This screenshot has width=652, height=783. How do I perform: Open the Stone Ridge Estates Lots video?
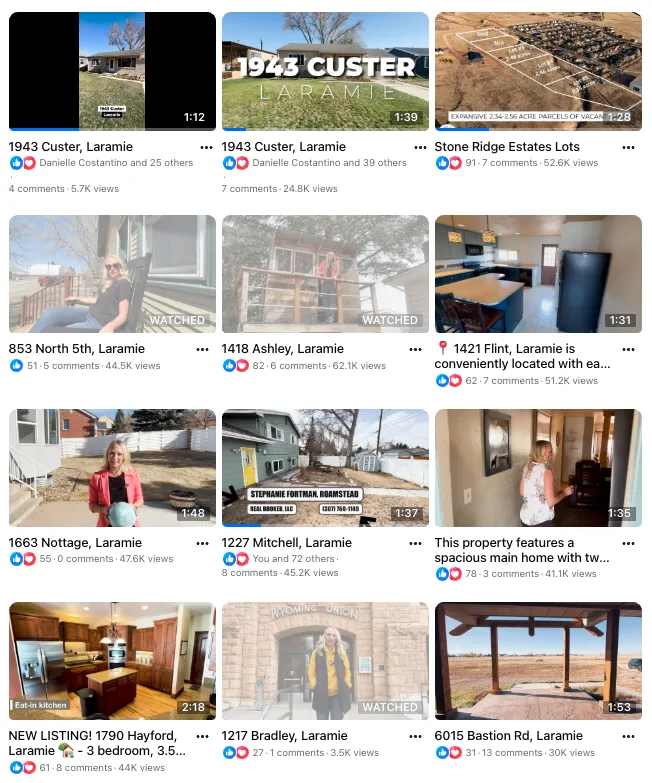pos(538,71)
